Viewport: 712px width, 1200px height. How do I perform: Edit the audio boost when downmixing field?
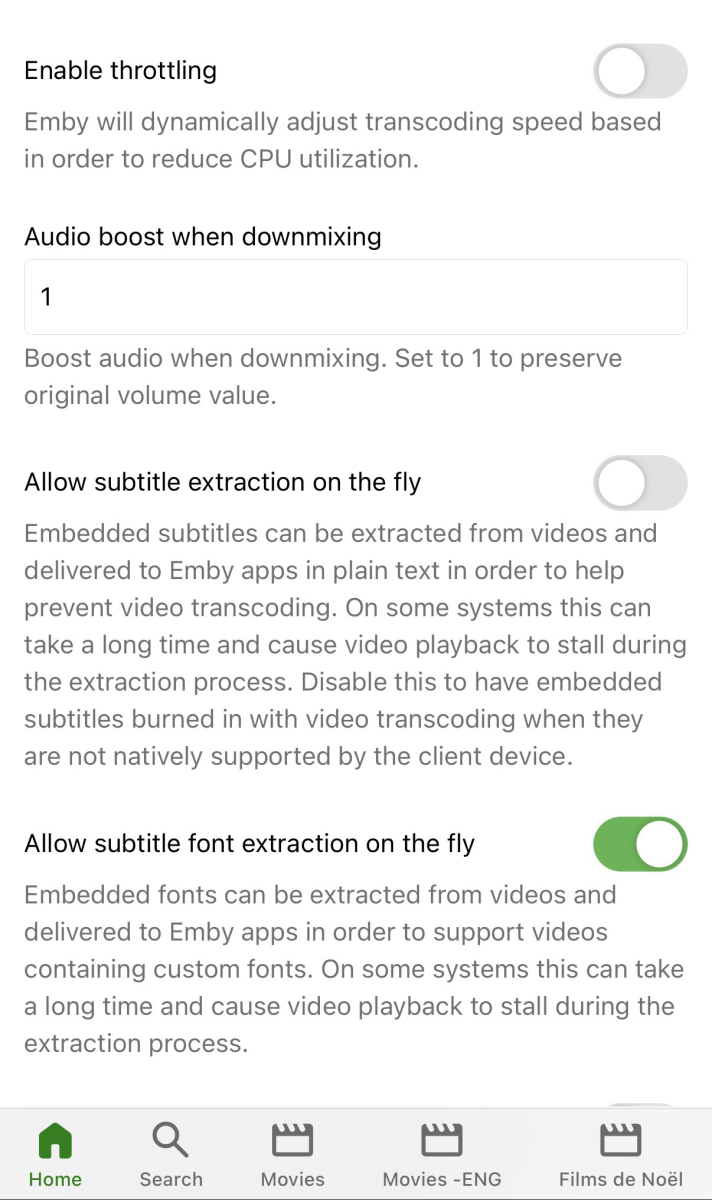click(x=355, y=297)
